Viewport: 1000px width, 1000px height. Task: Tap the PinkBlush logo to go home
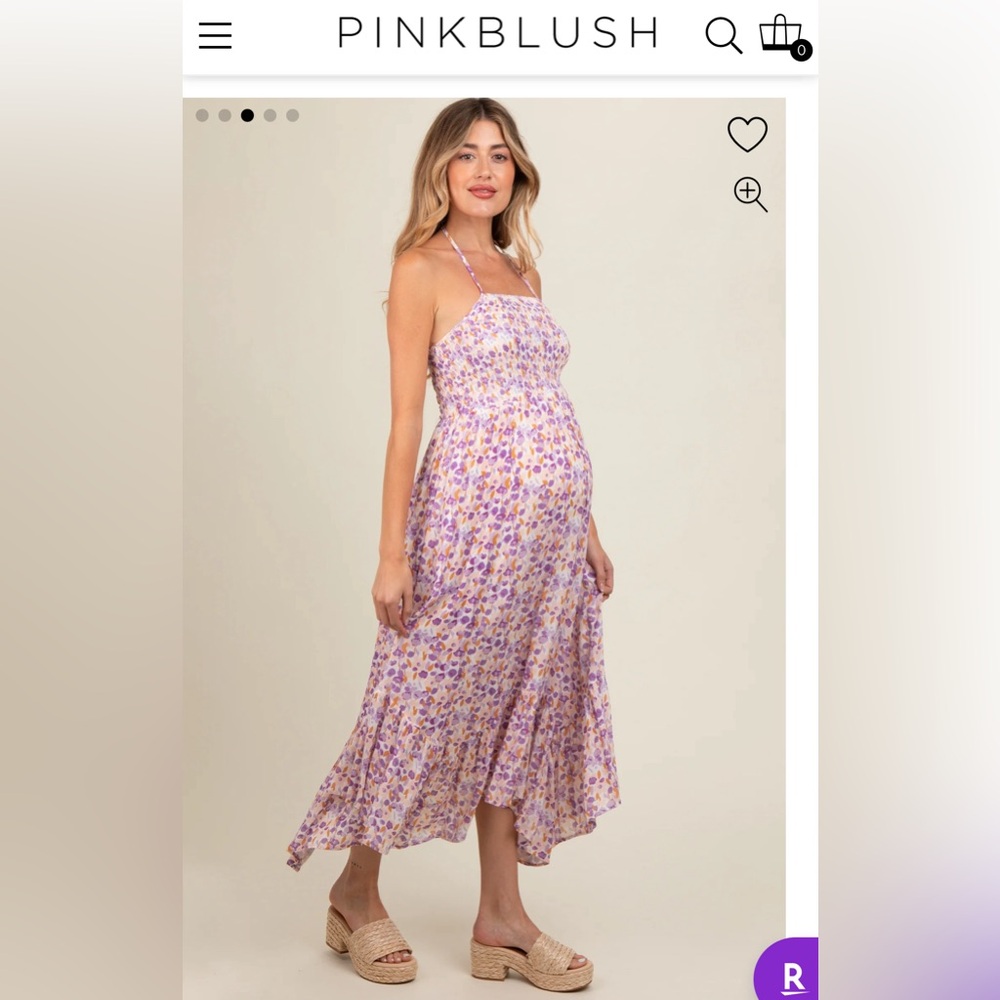(x=498, y=33)
